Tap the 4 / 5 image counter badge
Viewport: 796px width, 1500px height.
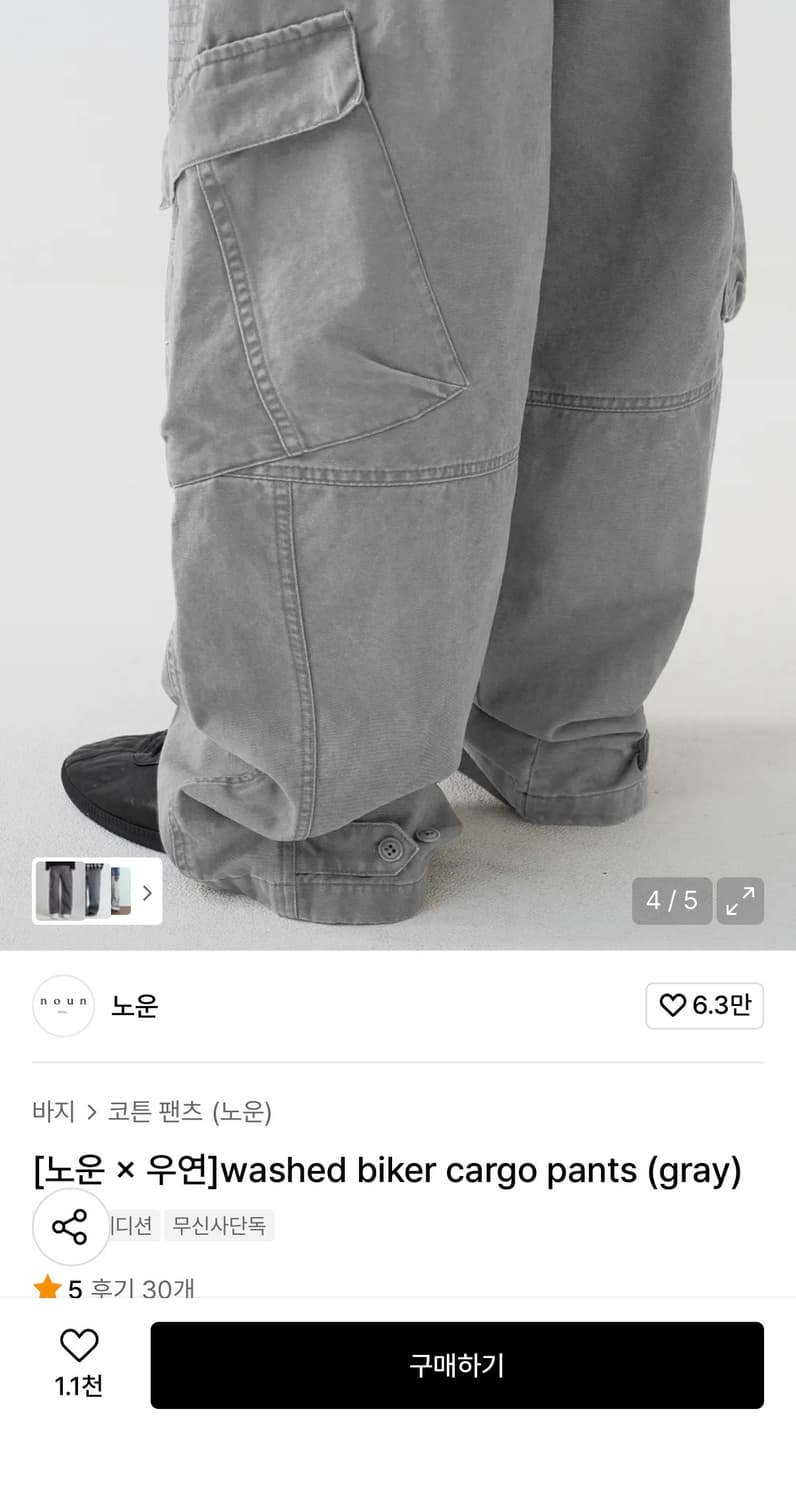coord(673,901)
